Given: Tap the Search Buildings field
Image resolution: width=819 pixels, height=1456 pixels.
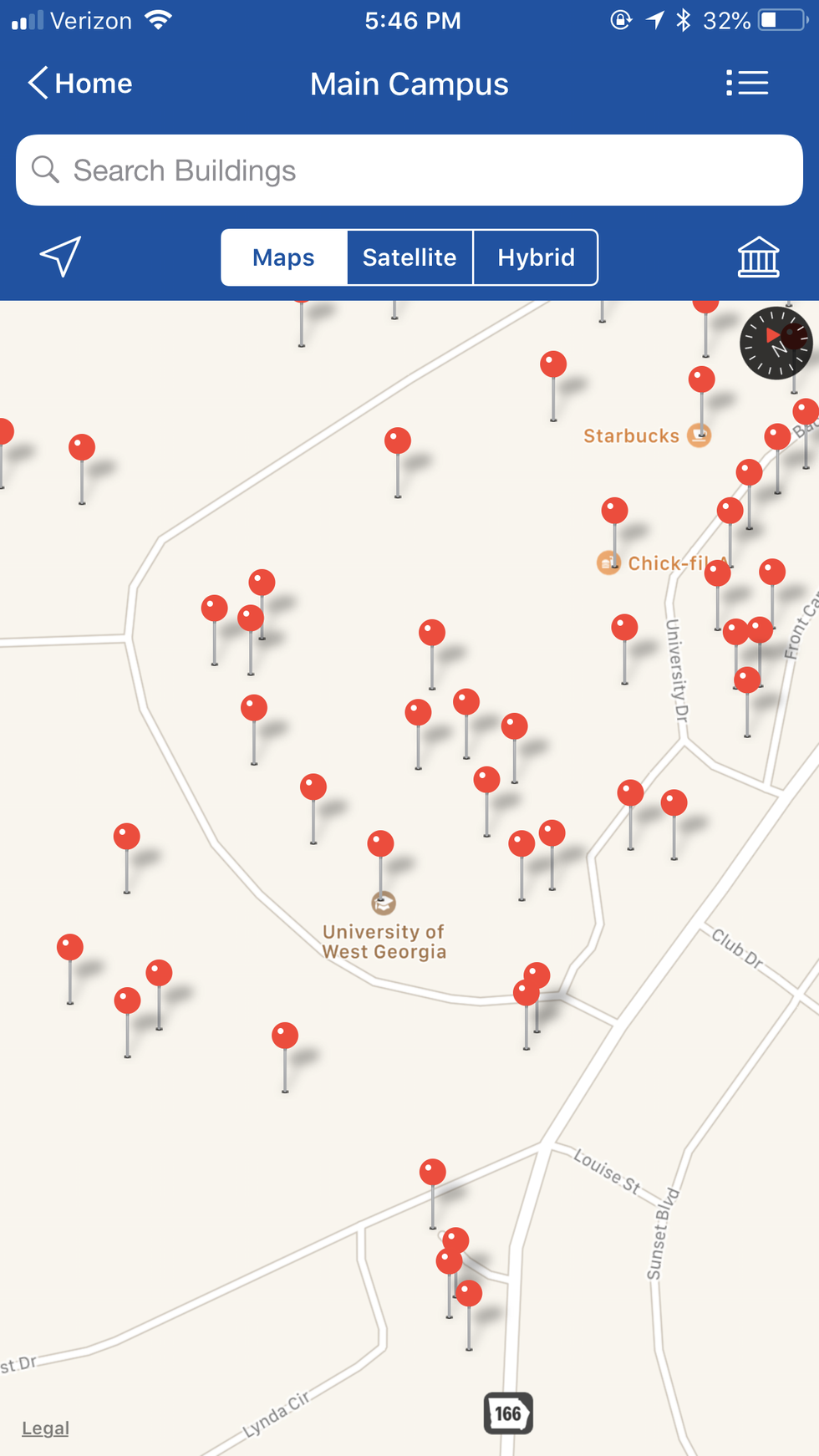Looking at the screenshot, I should point(409,171).
